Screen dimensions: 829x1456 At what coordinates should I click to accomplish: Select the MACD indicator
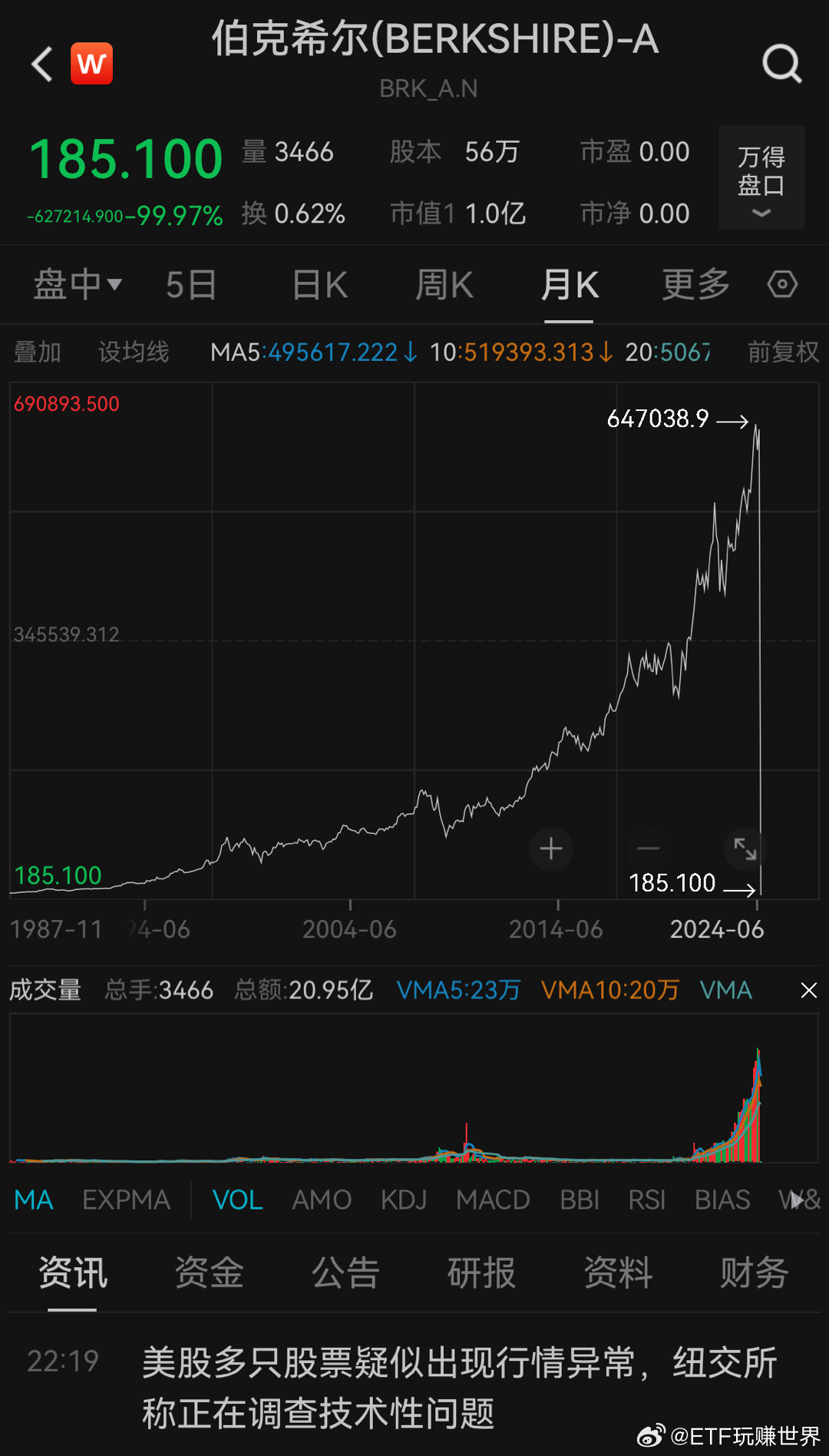492,1200
